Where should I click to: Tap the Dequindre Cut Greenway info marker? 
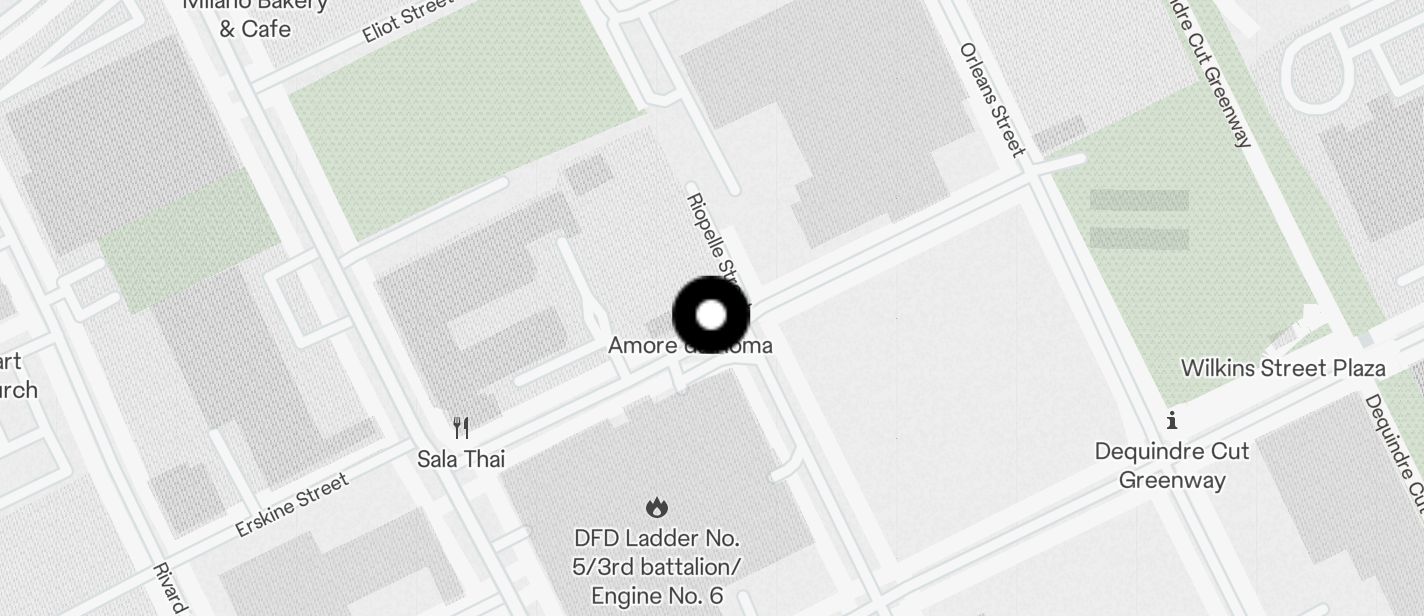(x=1171, y=420)
